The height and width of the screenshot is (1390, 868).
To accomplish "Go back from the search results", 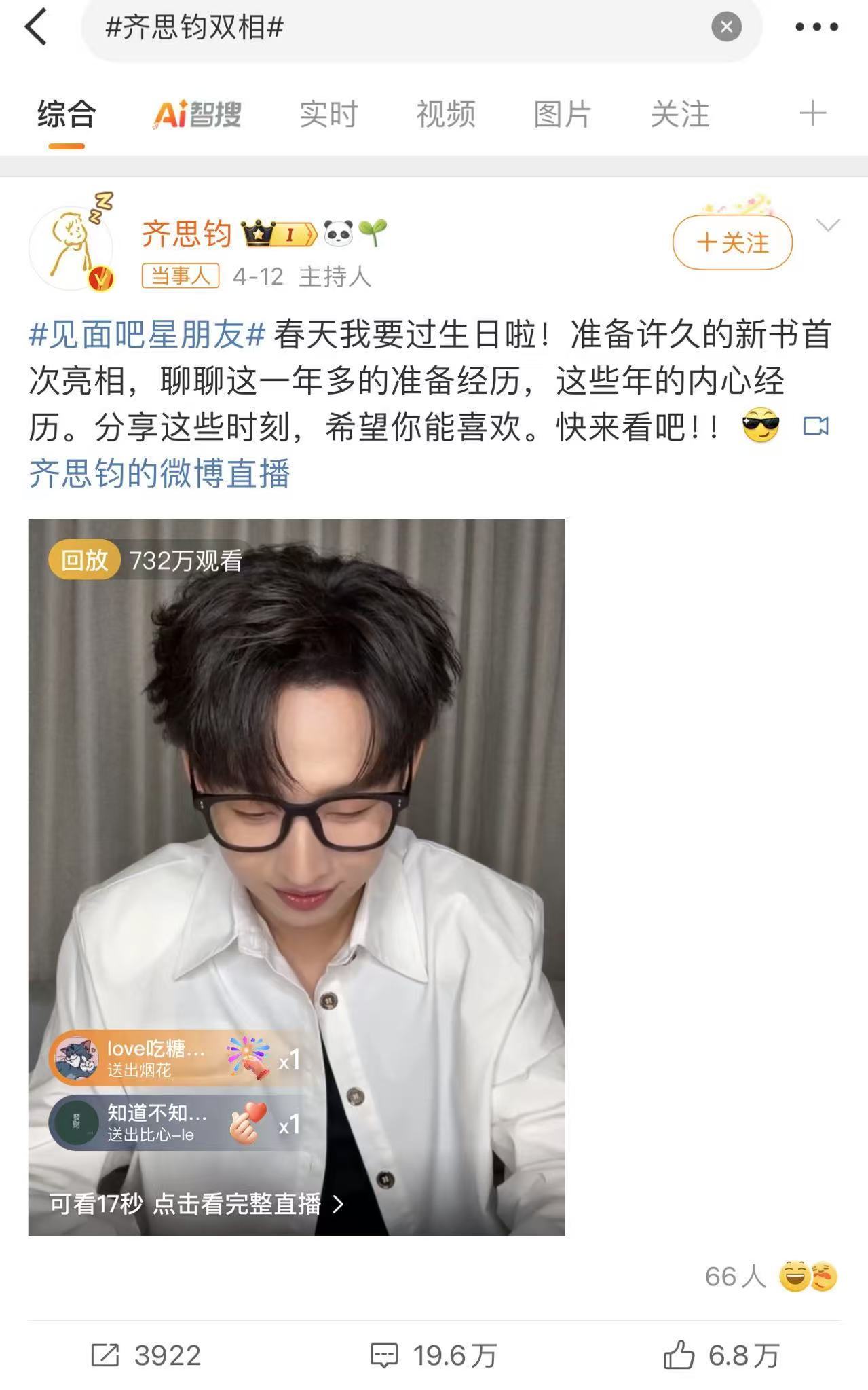I will pos(35,27).
